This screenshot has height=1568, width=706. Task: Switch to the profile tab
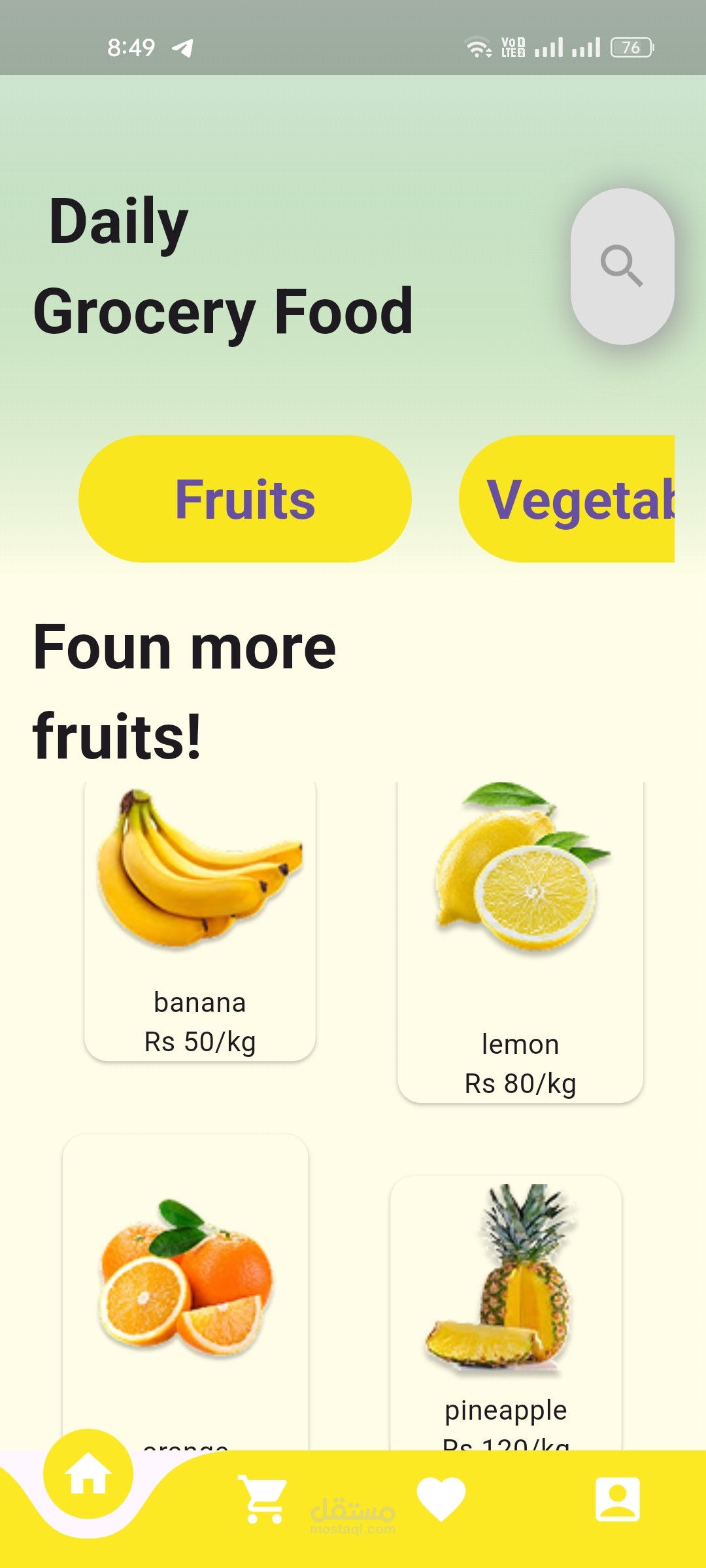(x=617, y=1499)
